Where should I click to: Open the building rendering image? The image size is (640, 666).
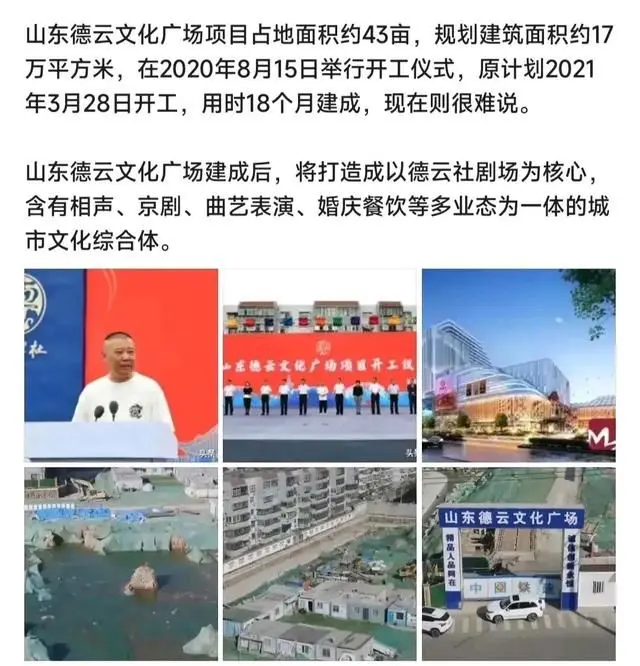[518, 365]
